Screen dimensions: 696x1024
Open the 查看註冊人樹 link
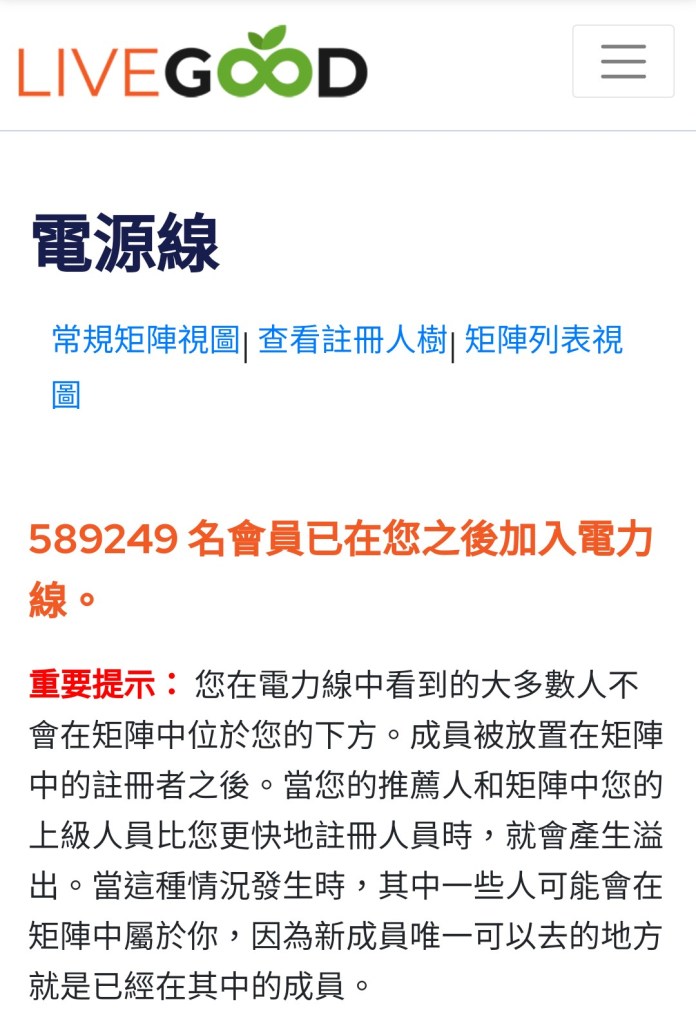(x=352, y=341)
